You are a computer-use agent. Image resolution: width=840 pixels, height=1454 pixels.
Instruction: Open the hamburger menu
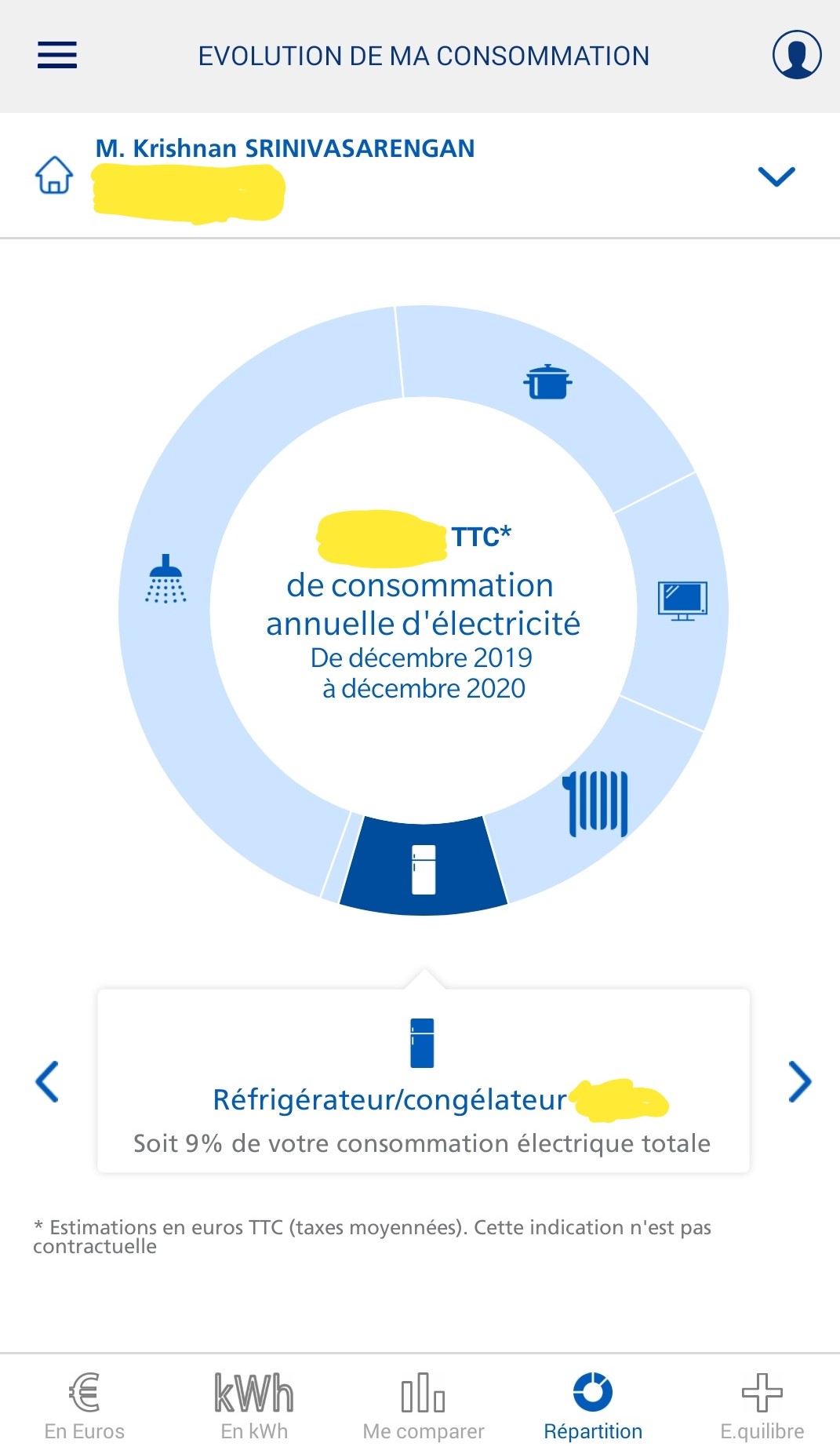57,55
